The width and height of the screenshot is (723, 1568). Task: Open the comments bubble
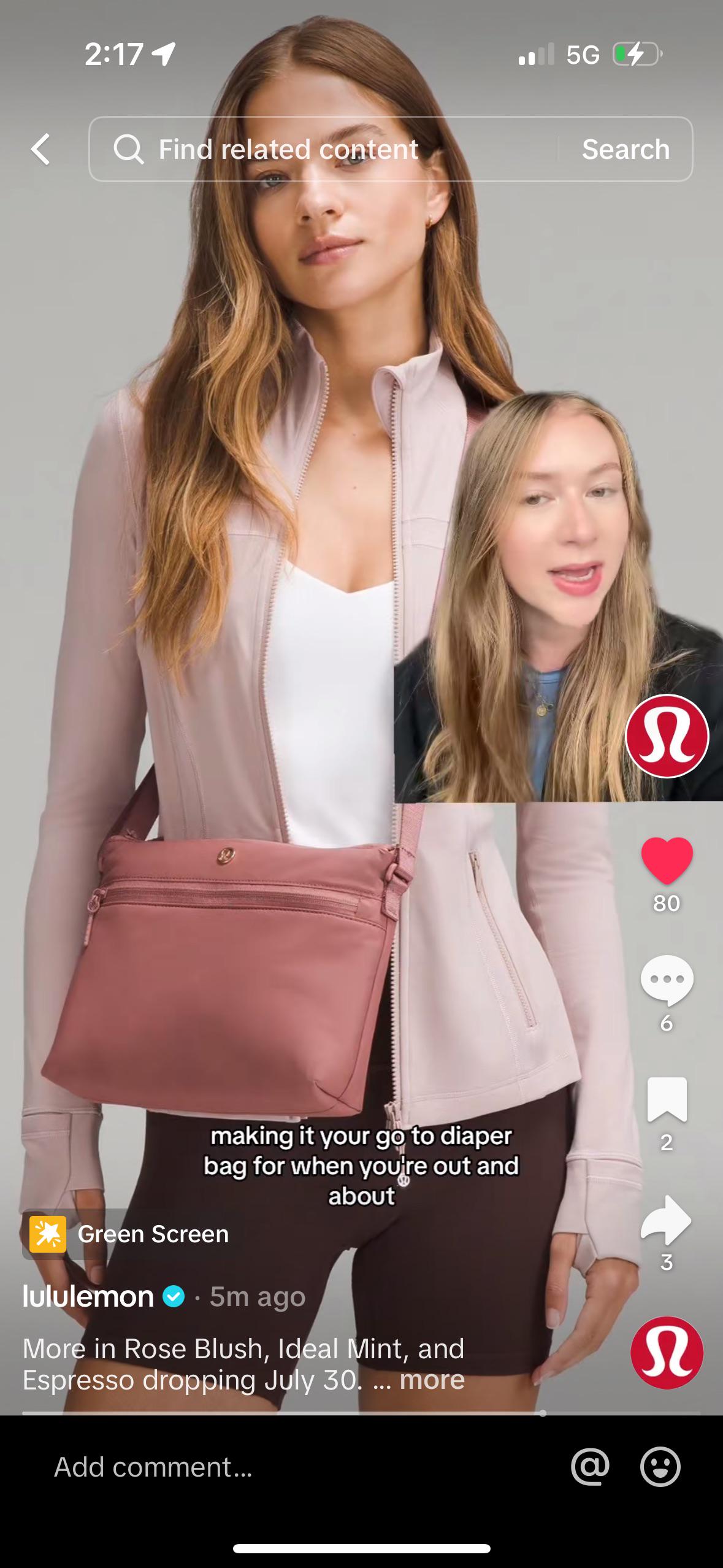click(x=667, y=980)
